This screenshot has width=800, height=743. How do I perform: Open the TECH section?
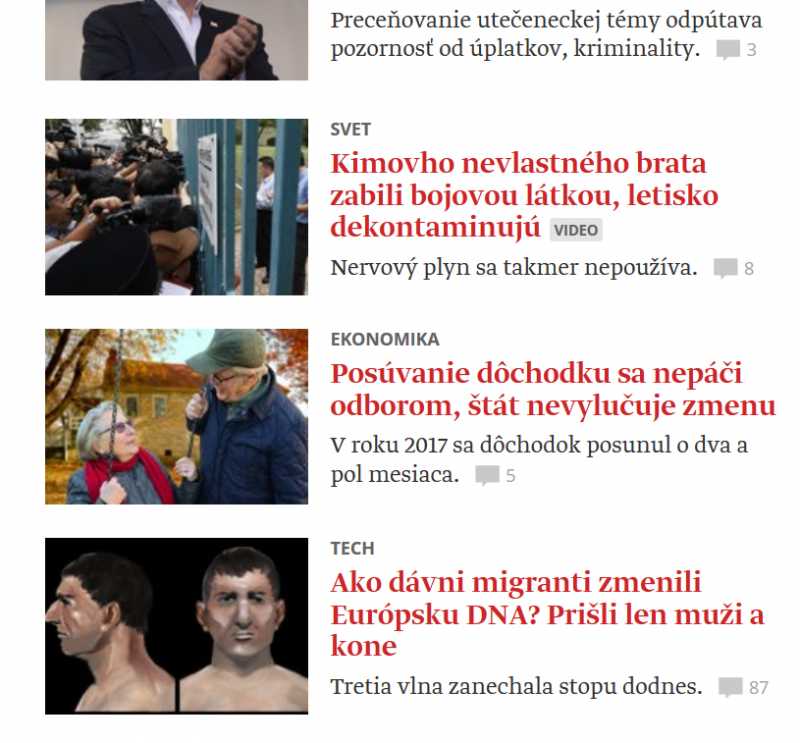[352, 548]
